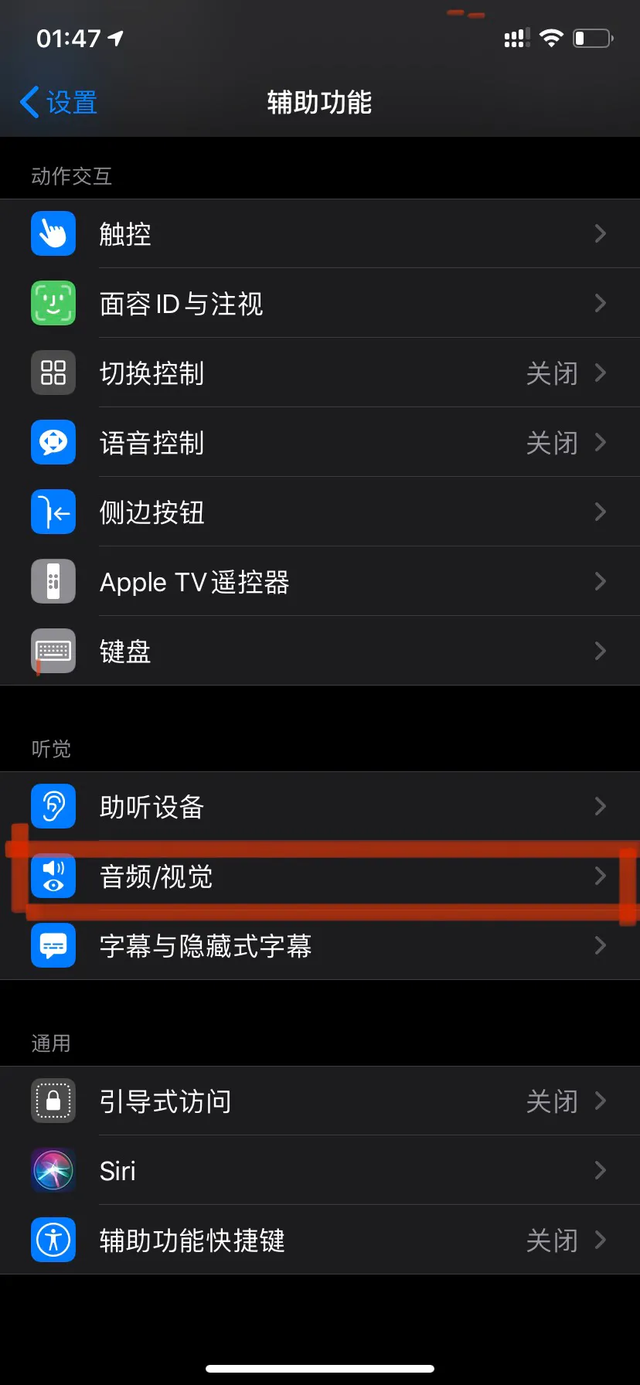Open 音频/视觉 settings
Image resolution: width=640 pixels, height=1385 pixels.
click(x=320, y=877)
